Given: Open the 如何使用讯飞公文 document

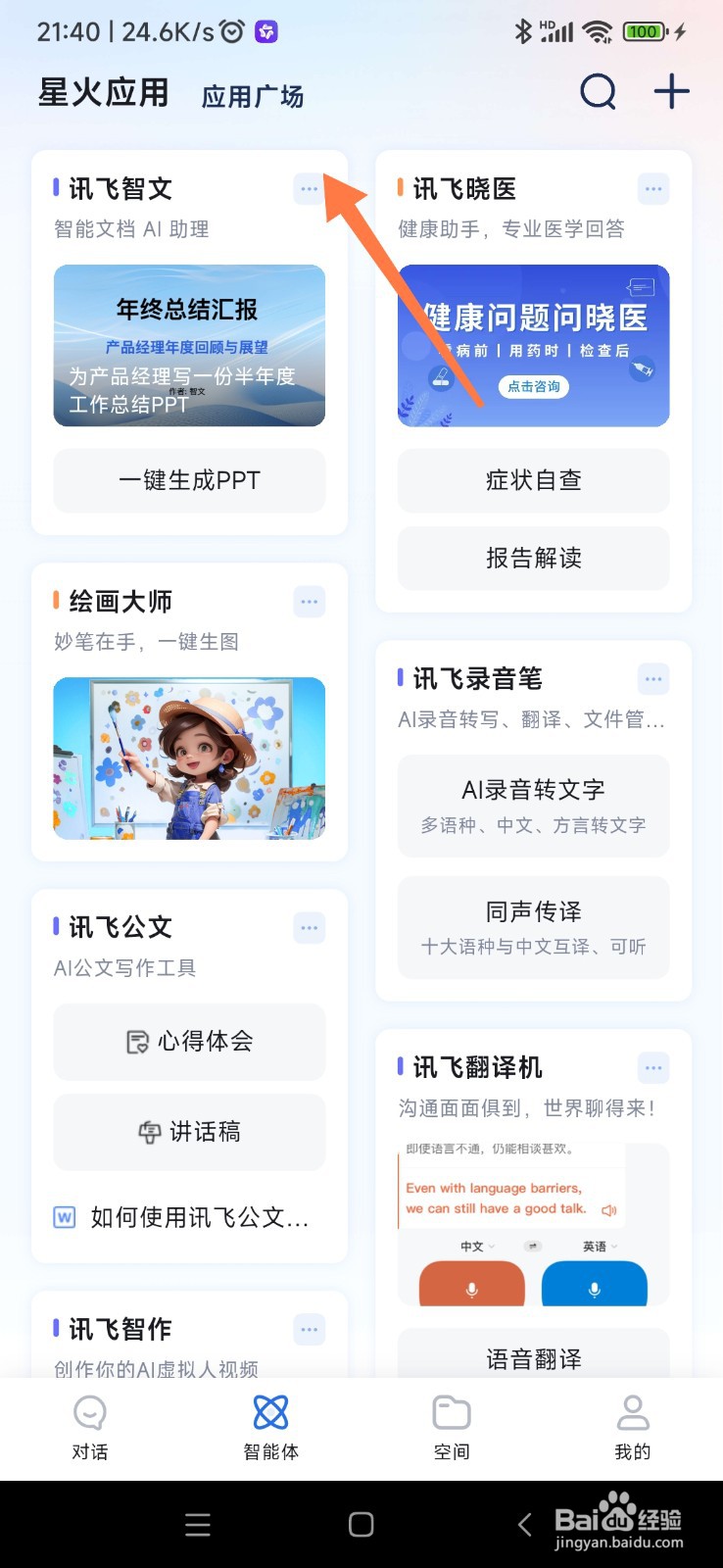Looking at the screenshot, I should [186, 1217].
